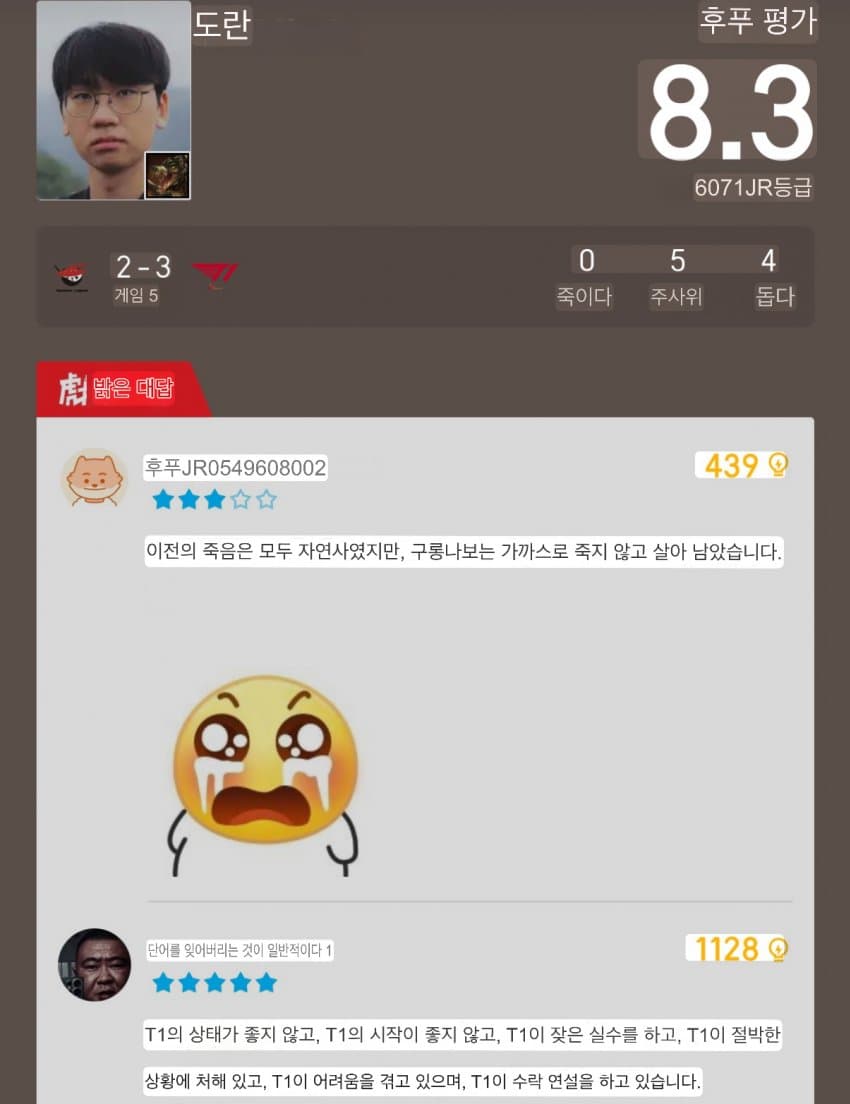850x1104 pixels.
Task: Upvote the comment with 439 likes
Action: tap(777, 465)
